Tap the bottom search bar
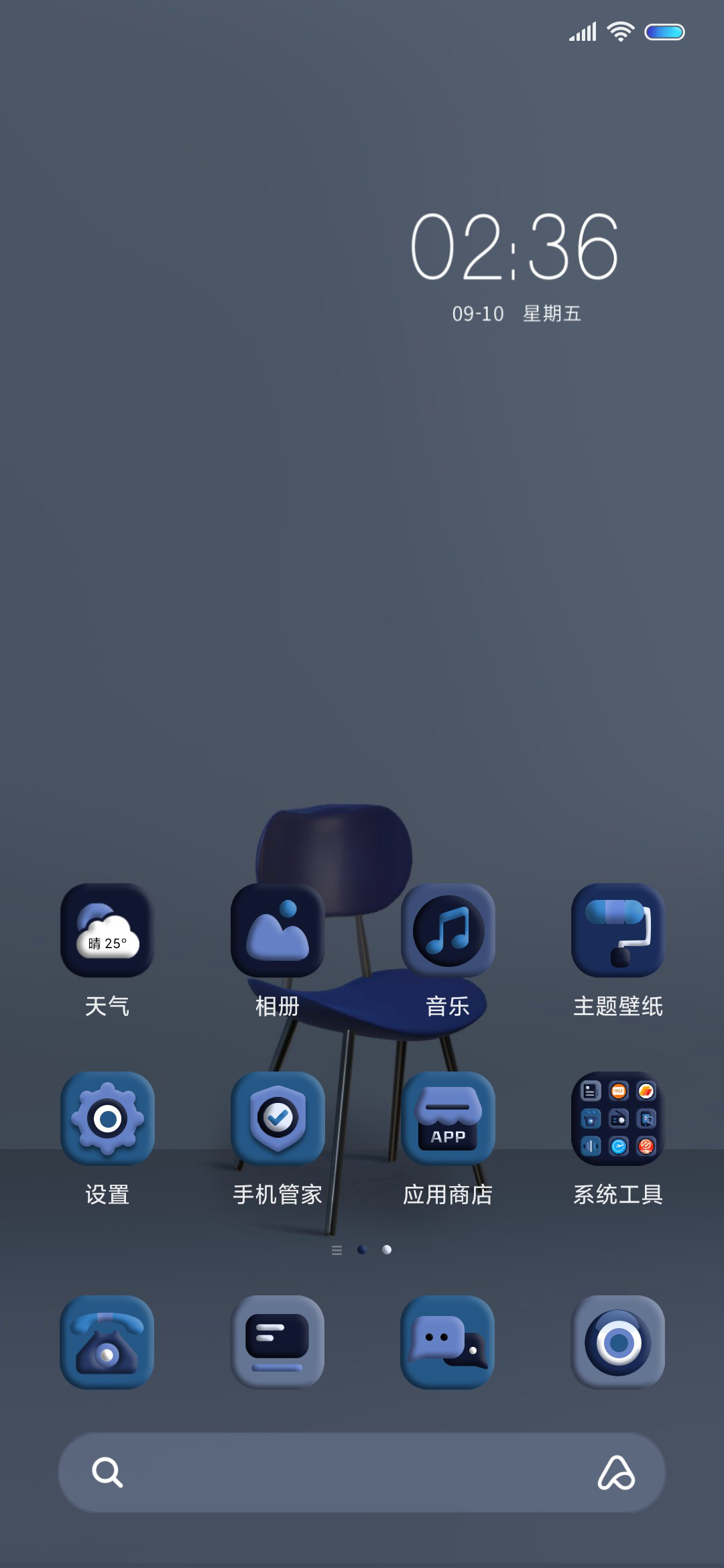The width and height of the screenshot is (724, 1568). coord(362,1472)
